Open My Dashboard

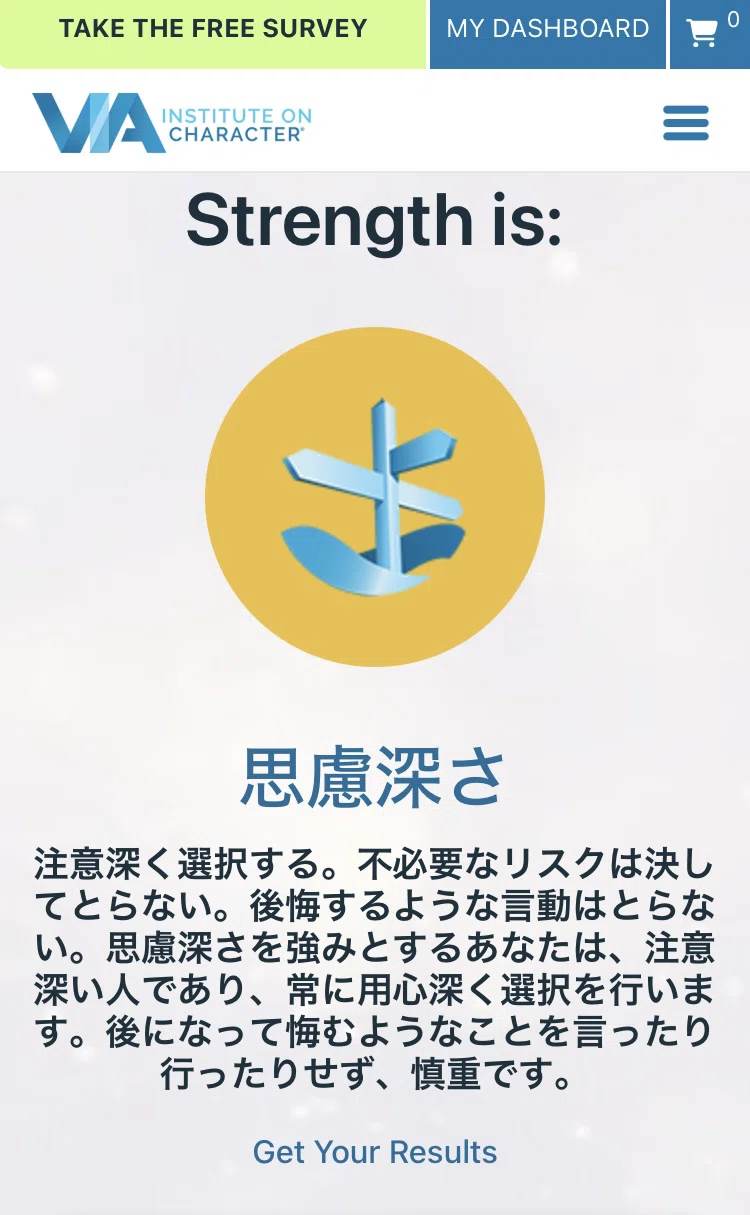pyautogui.click(x=548, y=33)
